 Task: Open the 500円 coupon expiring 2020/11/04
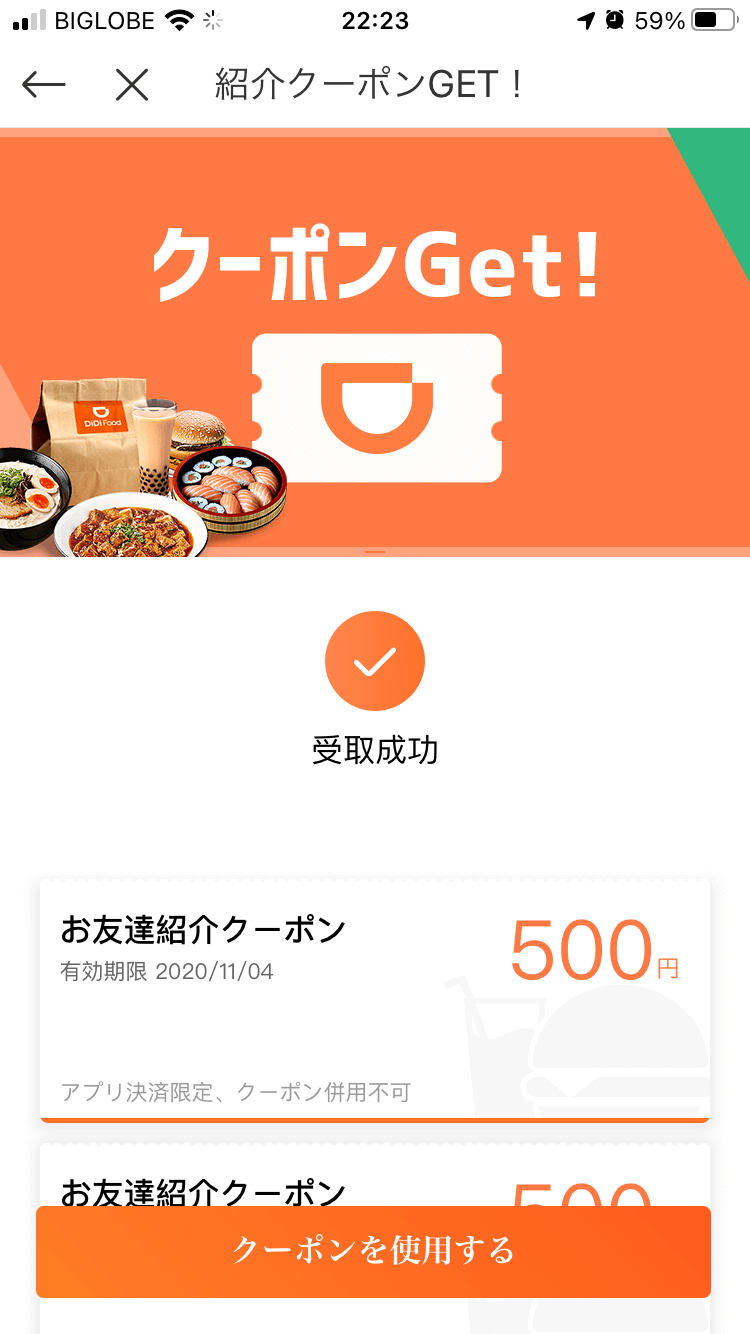374,1000
